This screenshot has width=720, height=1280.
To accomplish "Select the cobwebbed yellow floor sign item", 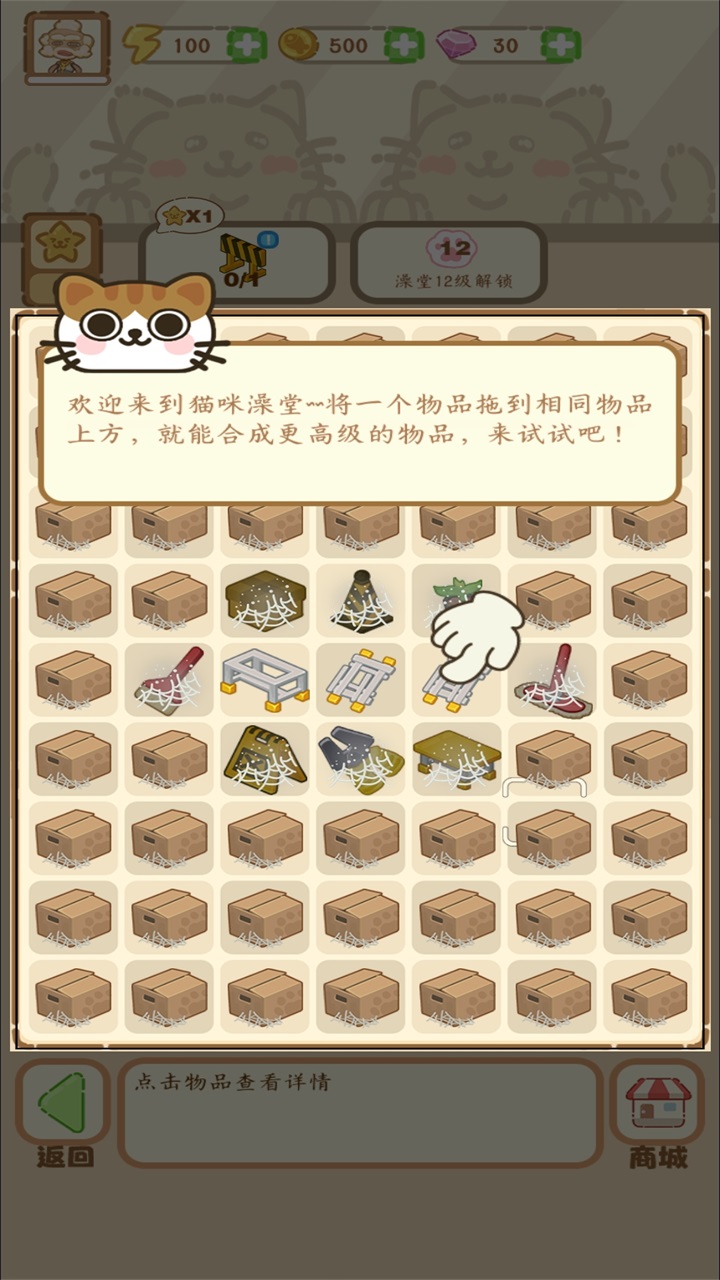I will 264,758.
